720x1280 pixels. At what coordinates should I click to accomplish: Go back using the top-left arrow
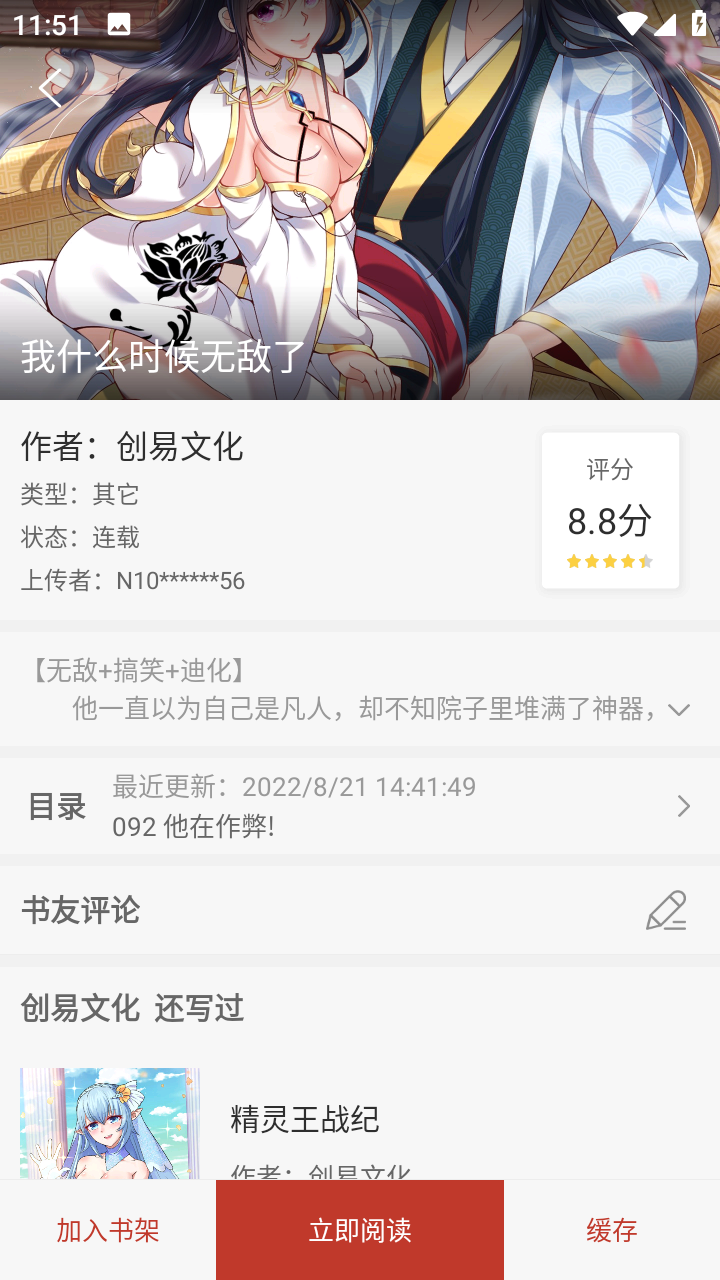pos(48,88)
